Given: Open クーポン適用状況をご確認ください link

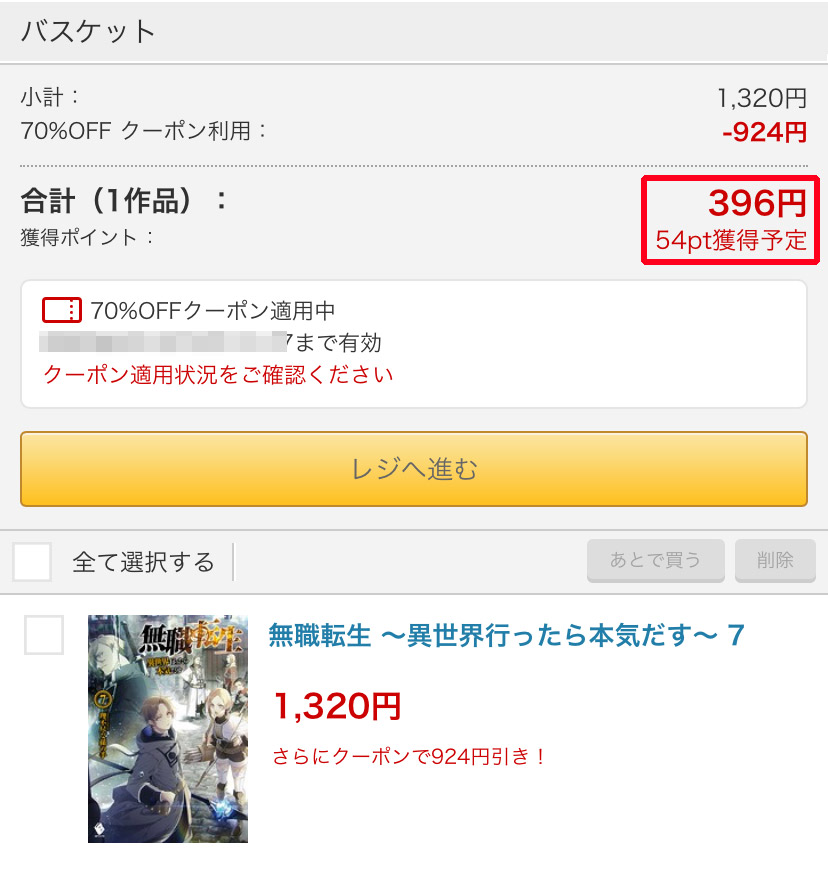Looking at the screenshot, I should (218, 375).
